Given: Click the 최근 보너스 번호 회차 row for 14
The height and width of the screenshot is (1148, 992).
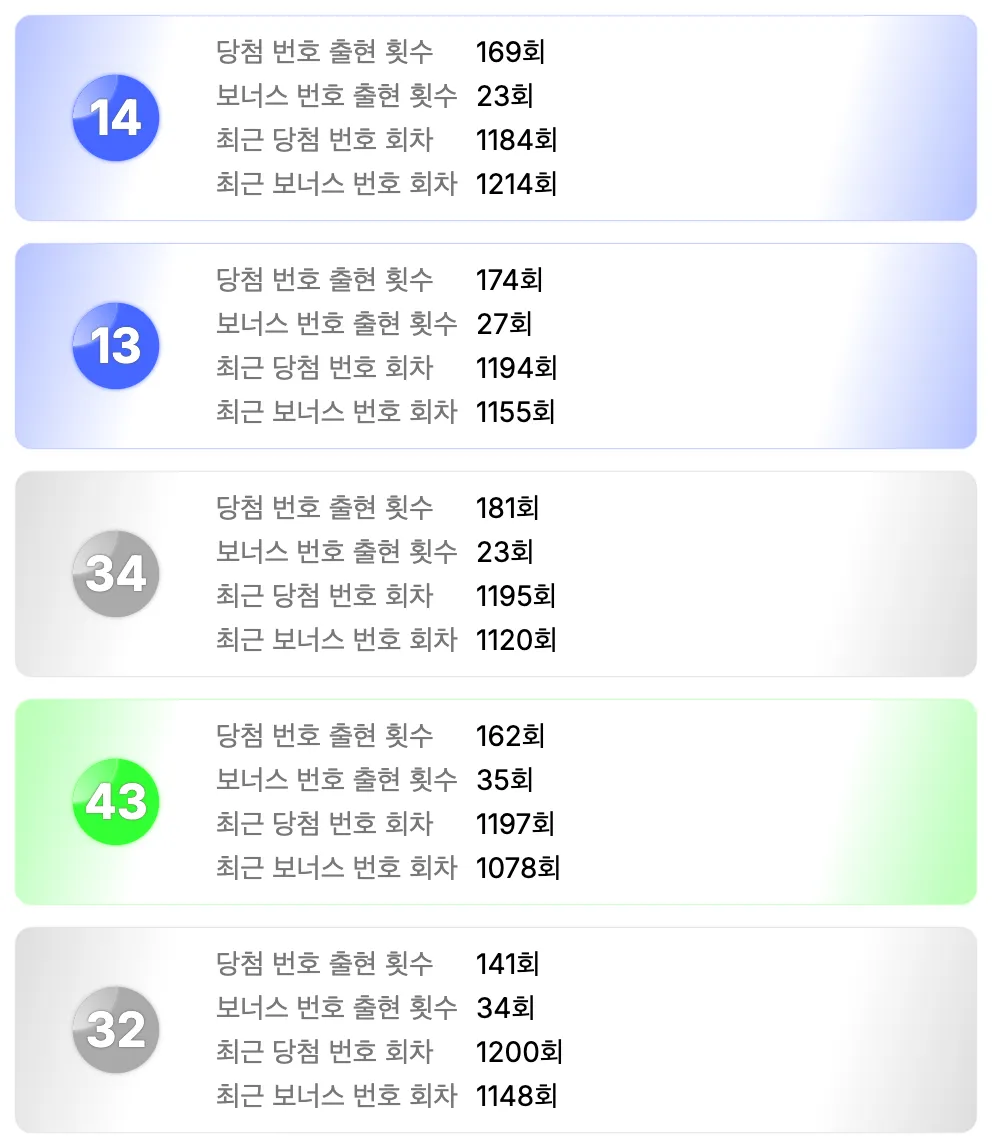Looking at the screenshot, I should [385, 184].
